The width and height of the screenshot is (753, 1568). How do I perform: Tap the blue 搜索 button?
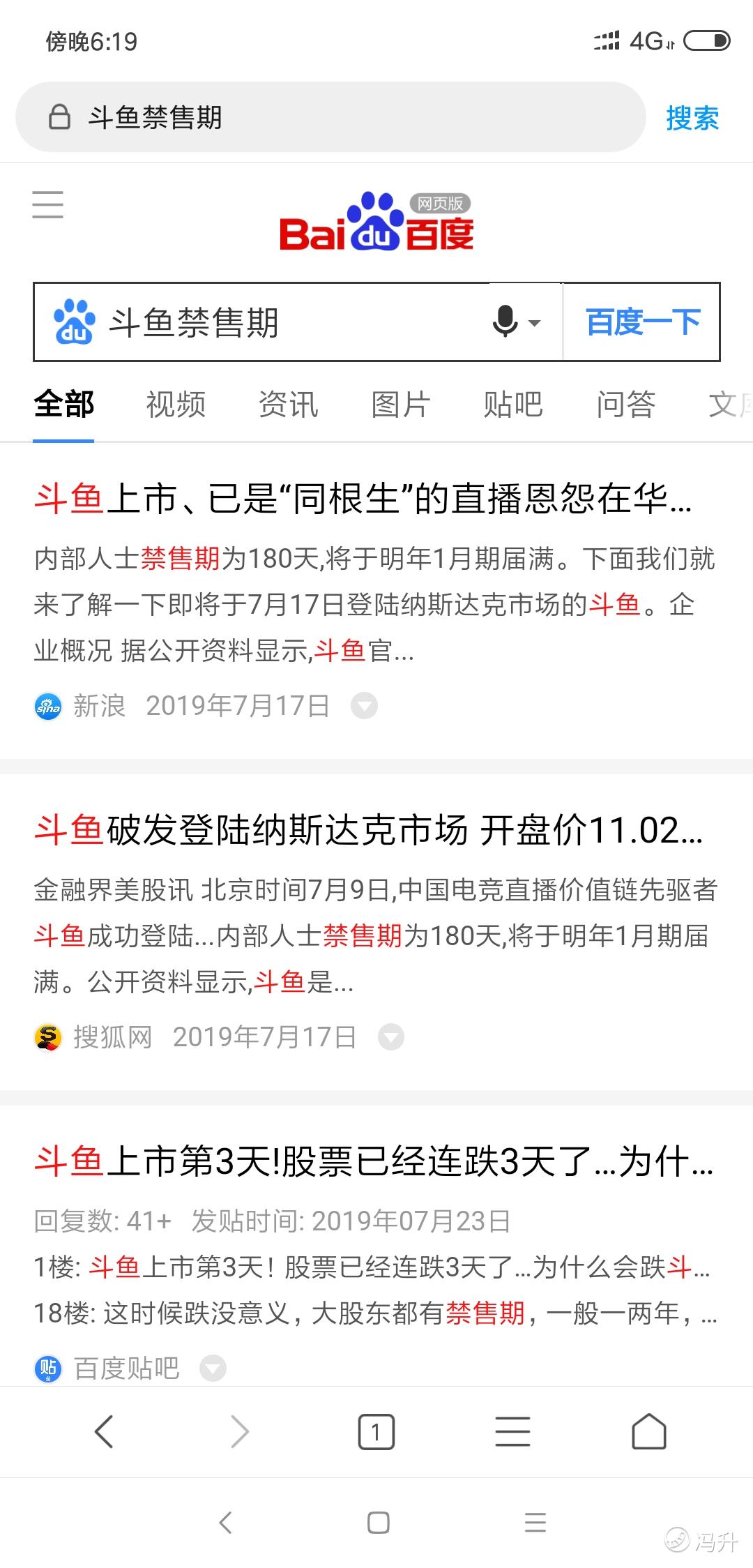[692, 118]
